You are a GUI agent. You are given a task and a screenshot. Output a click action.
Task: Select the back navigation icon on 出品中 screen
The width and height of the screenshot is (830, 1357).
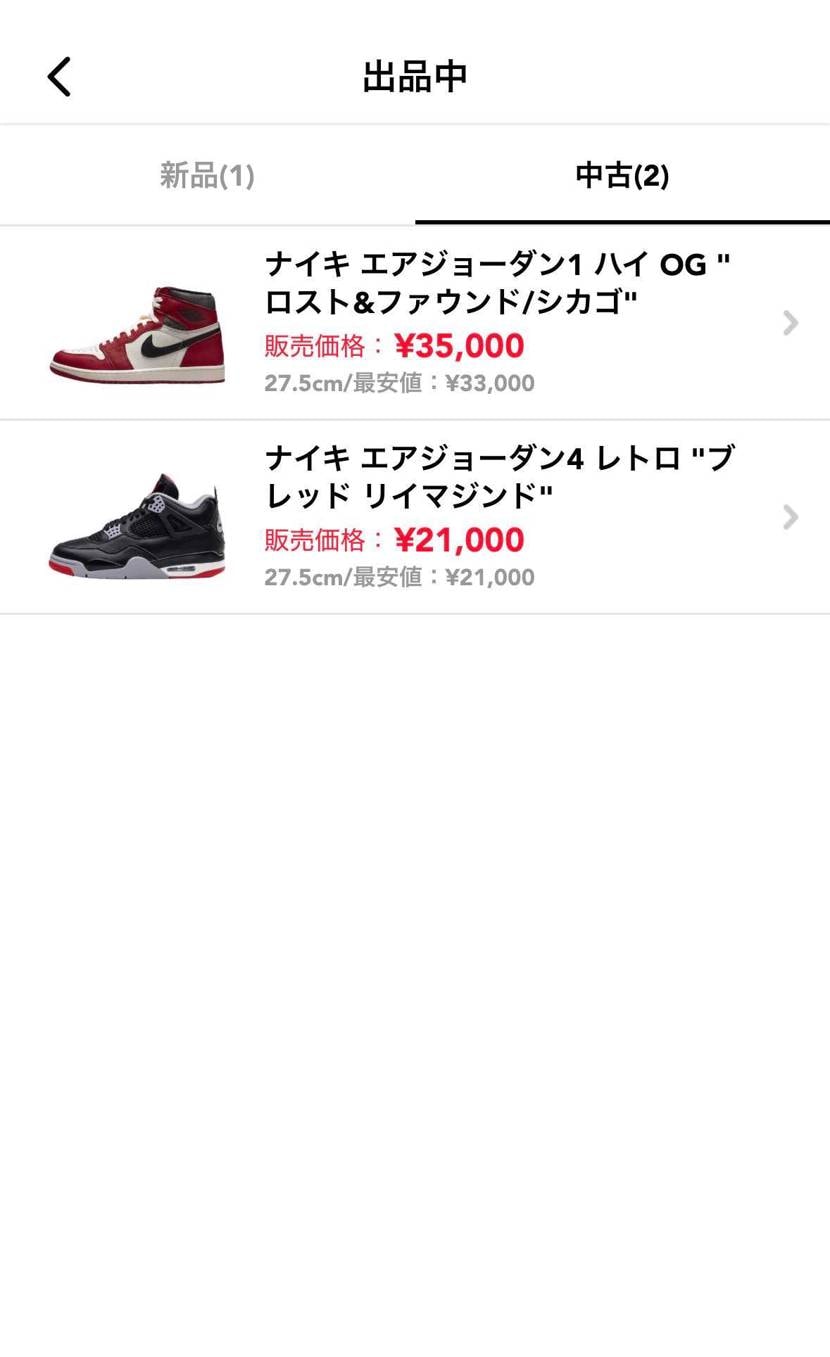coord(58,75)
